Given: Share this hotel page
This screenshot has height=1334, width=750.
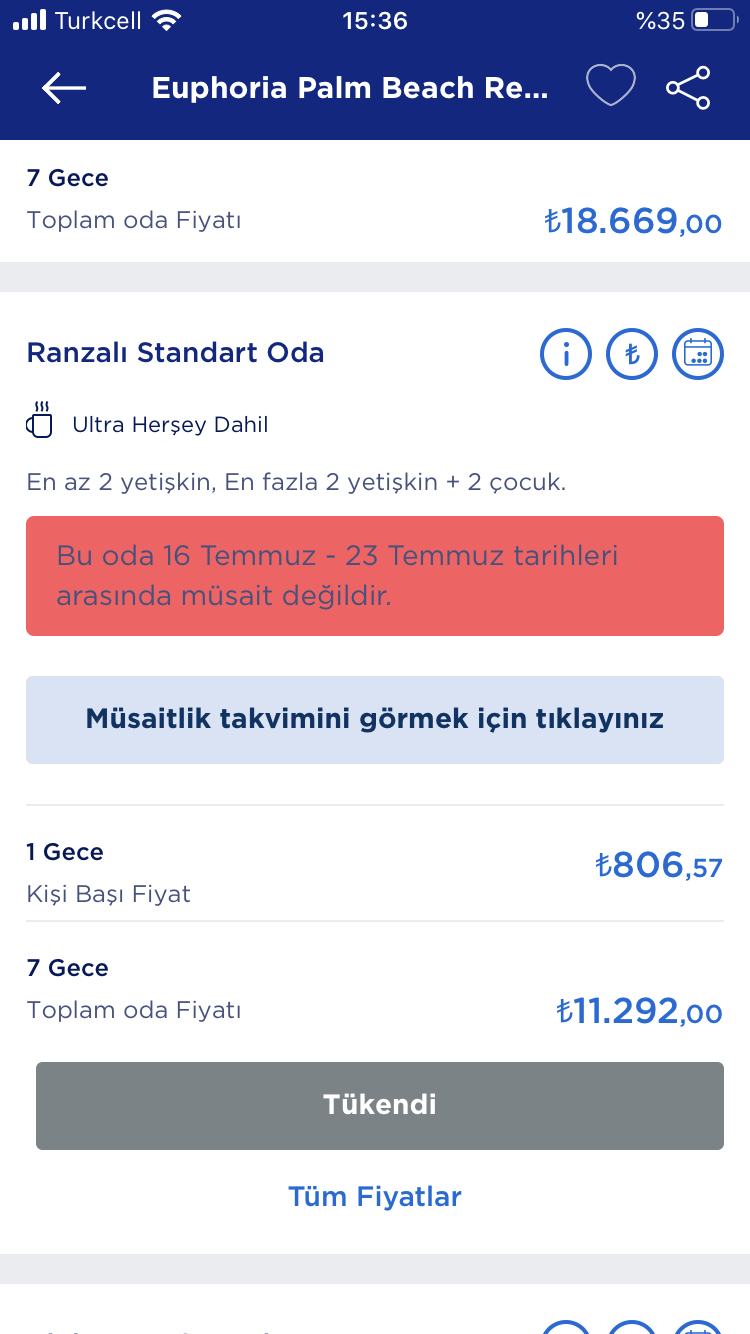Looking at the screenshot, I should [688, 88].
